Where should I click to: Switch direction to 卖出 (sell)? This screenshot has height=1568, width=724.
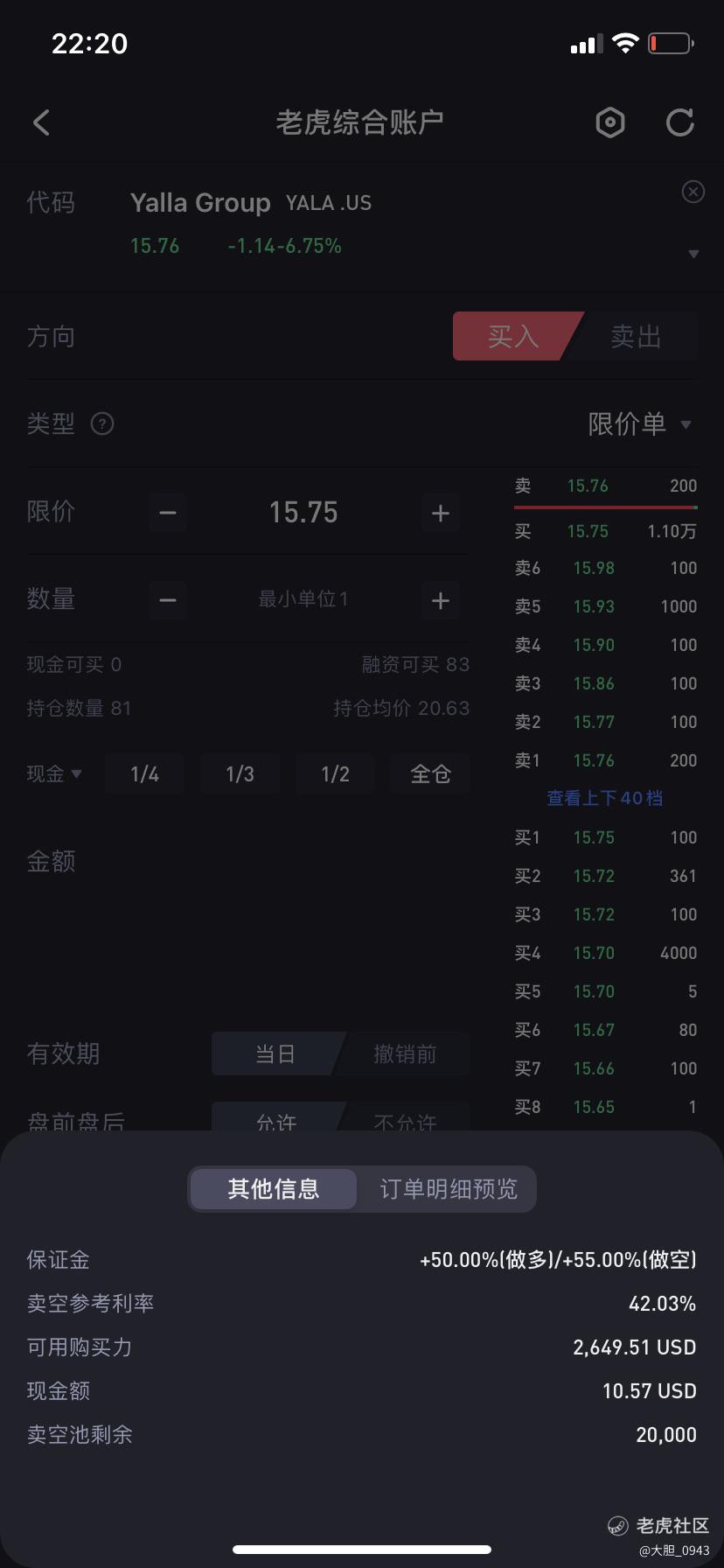636,336
